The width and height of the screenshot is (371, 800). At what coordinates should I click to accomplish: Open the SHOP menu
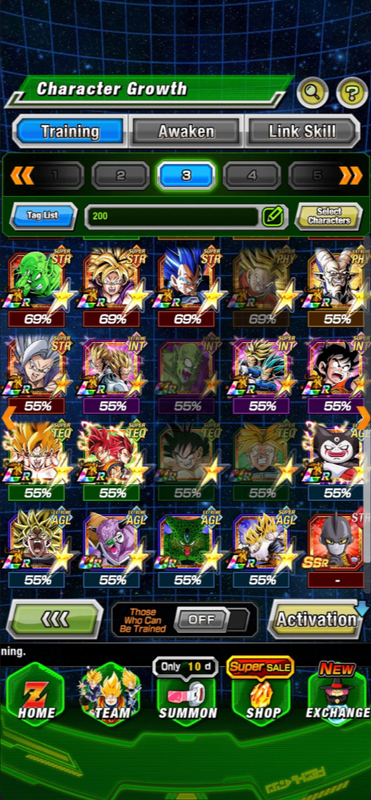(261, 698)
